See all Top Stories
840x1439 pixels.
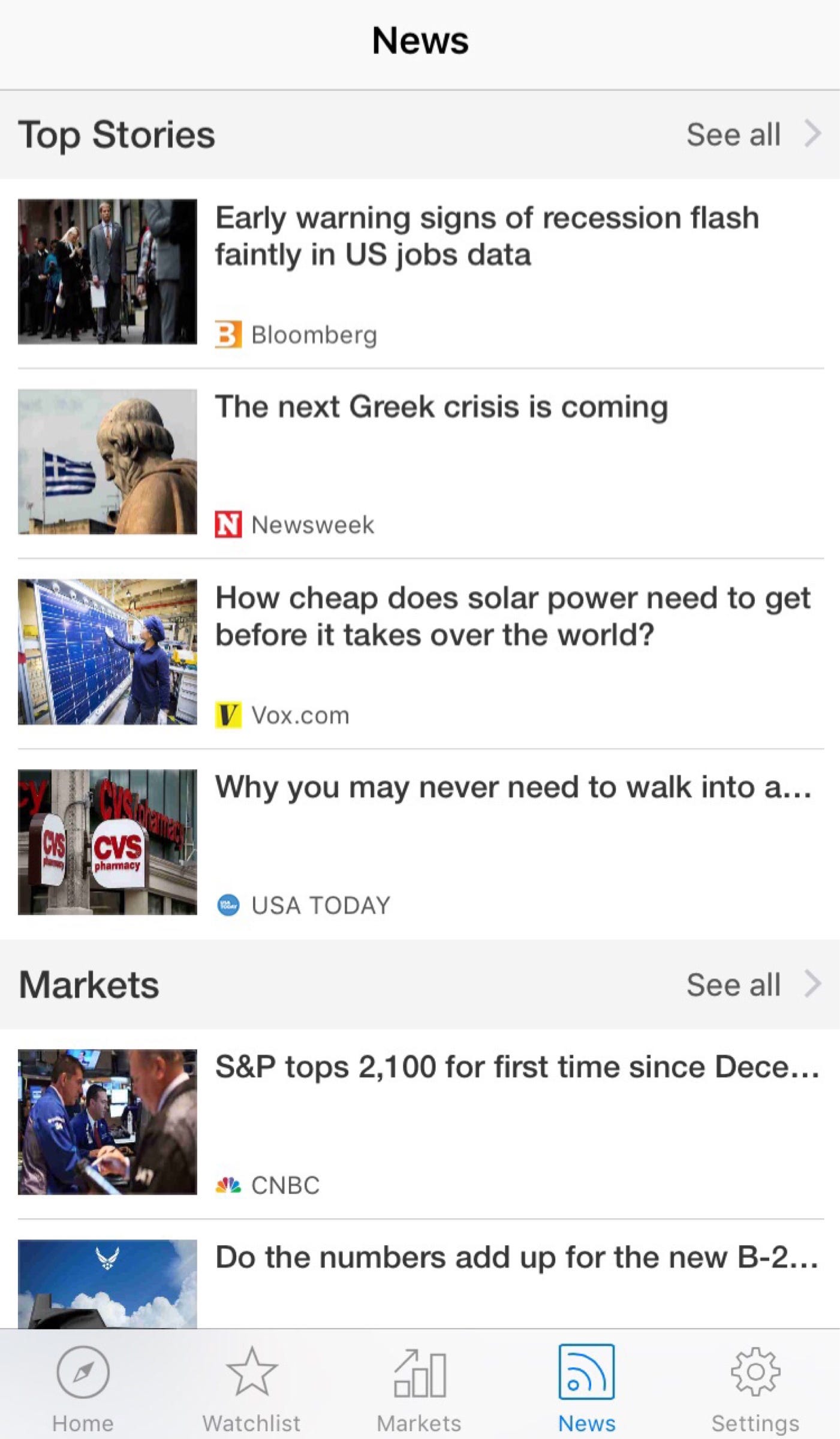[753, 134]
